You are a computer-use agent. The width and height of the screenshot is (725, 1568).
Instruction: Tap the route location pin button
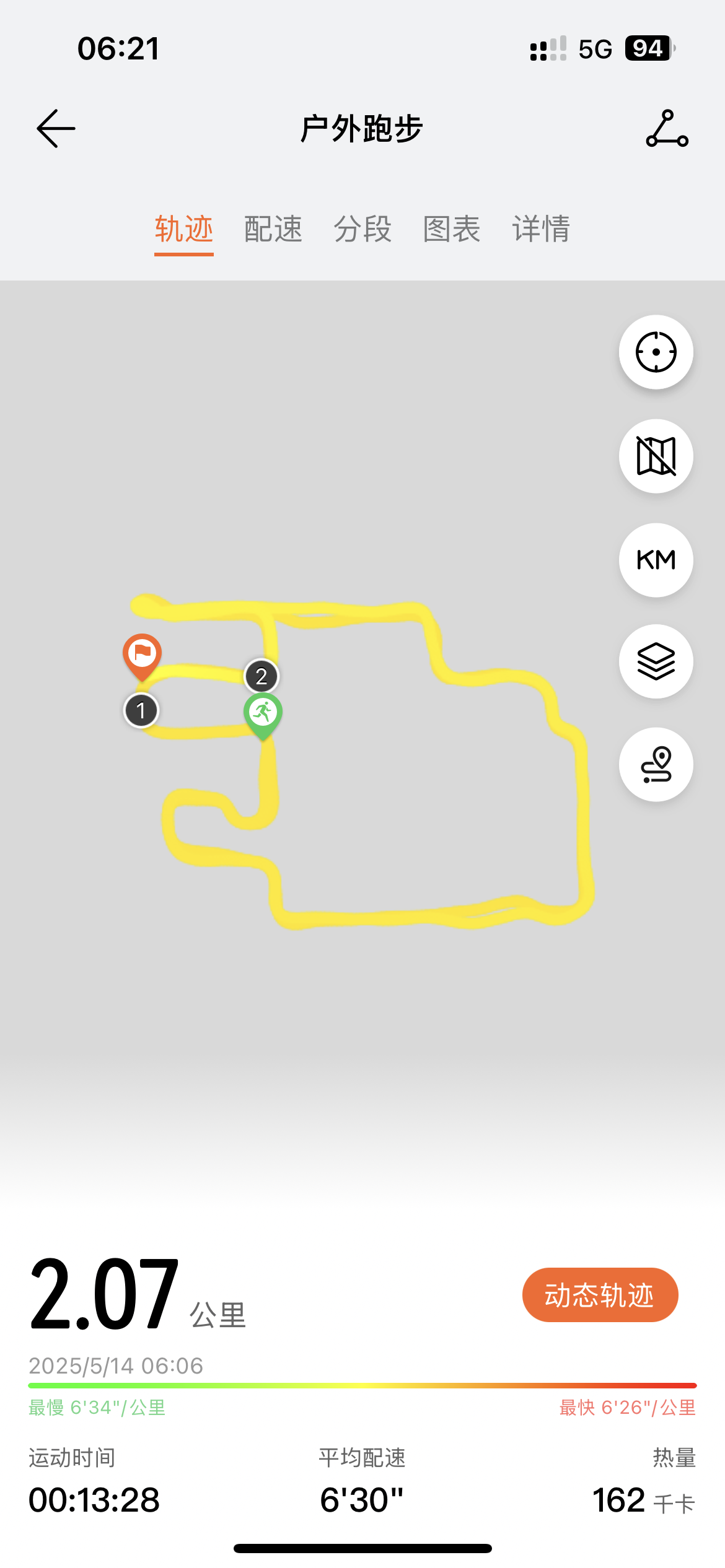pyautogui.click(x=656, y=764)
